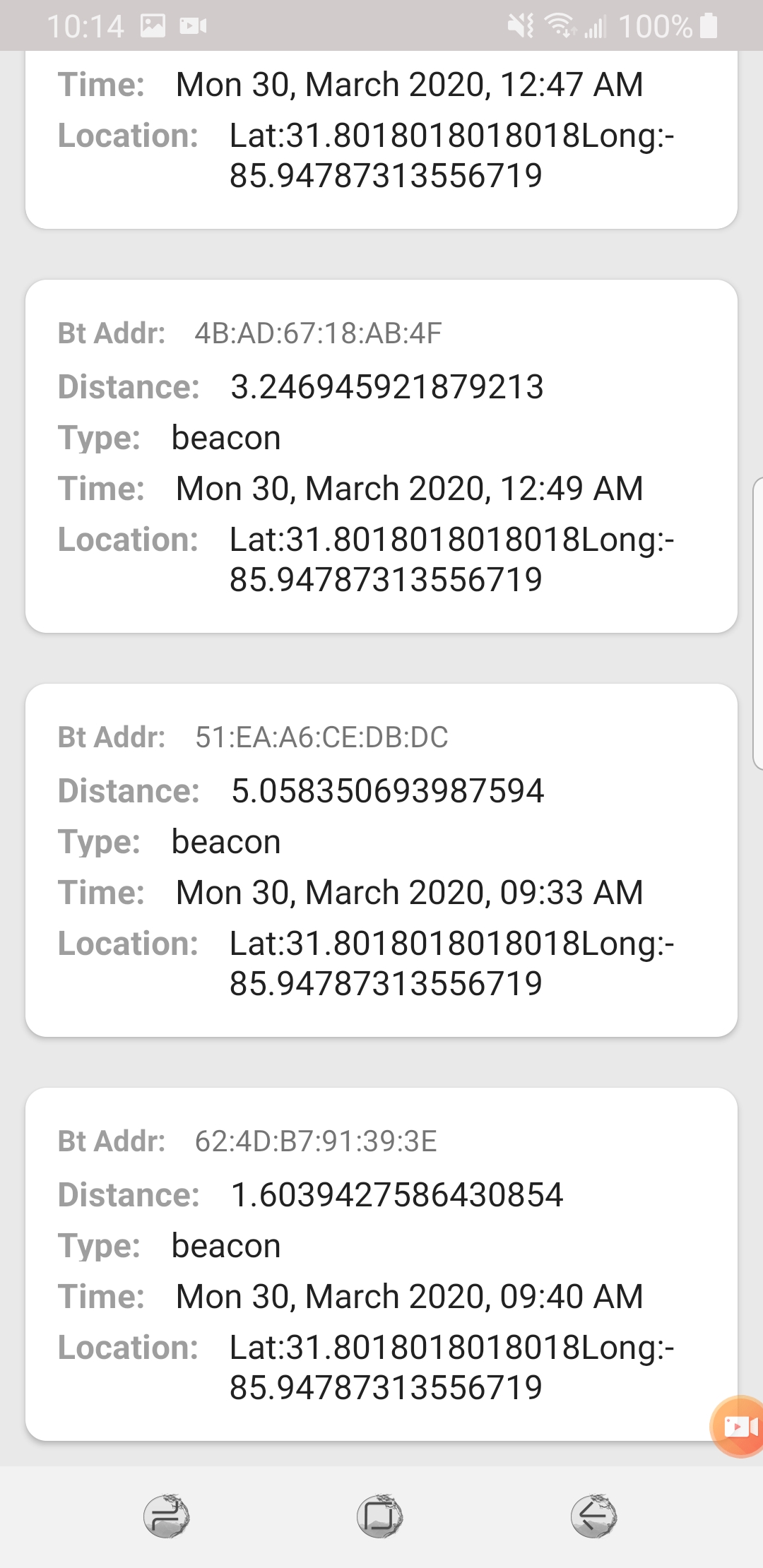Tap the floating screen recorder button

pyautogui.click(x=738, y=1426)
